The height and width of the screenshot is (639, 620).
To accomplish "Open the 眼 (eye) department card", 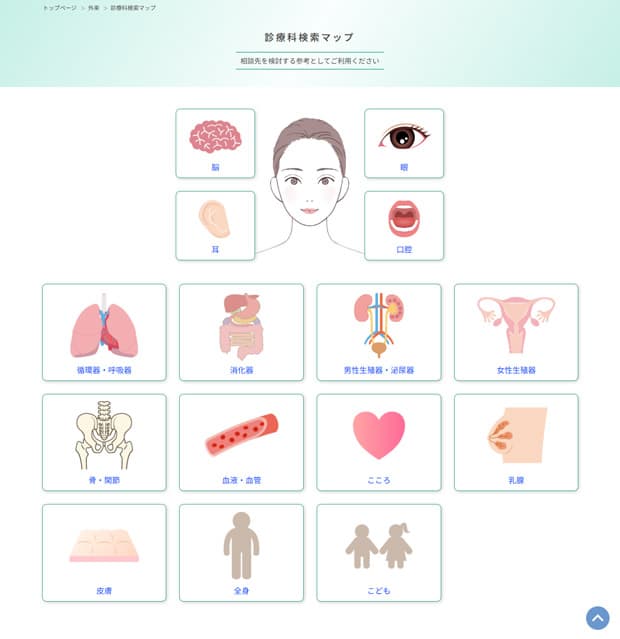I will [x=404, y=143].
